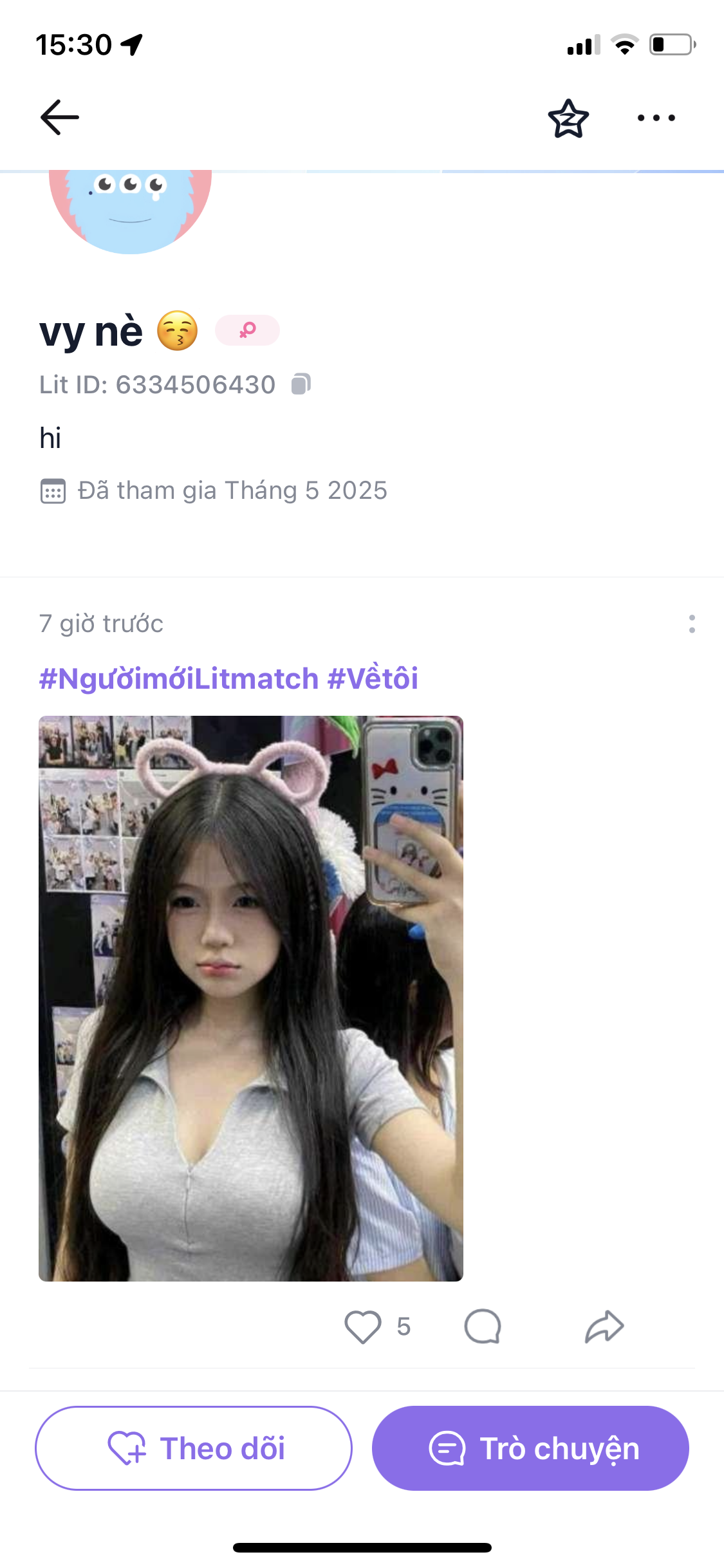
Task: Tap the star badge icon in header
Action: point(568,118)
